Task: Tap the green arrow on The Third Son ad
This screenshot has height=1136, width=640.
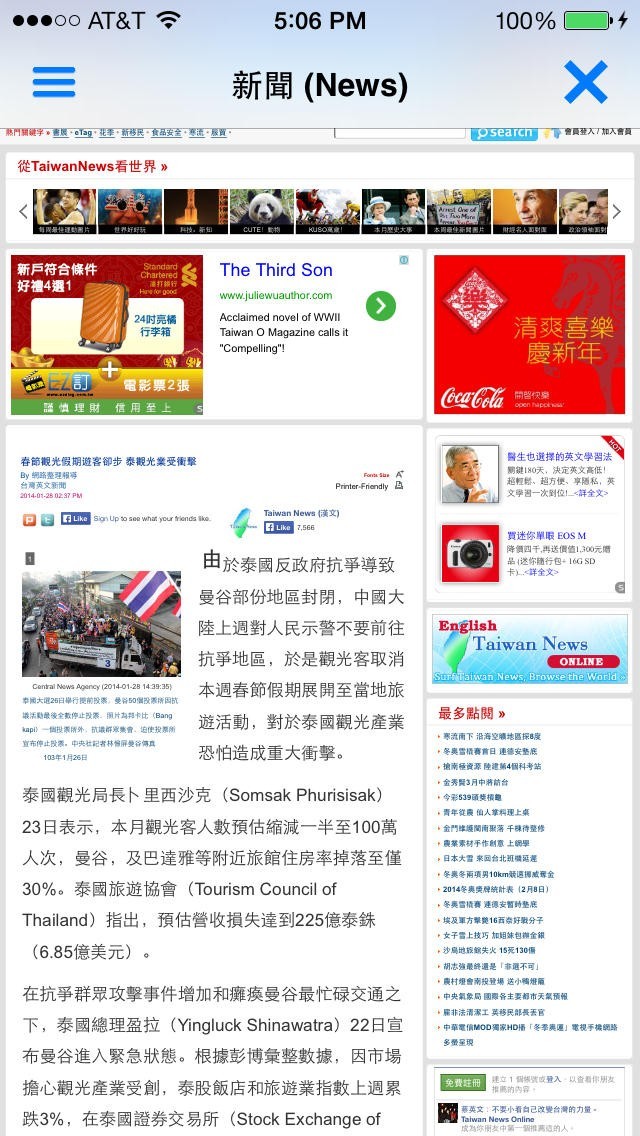Action: pos(380,306)
